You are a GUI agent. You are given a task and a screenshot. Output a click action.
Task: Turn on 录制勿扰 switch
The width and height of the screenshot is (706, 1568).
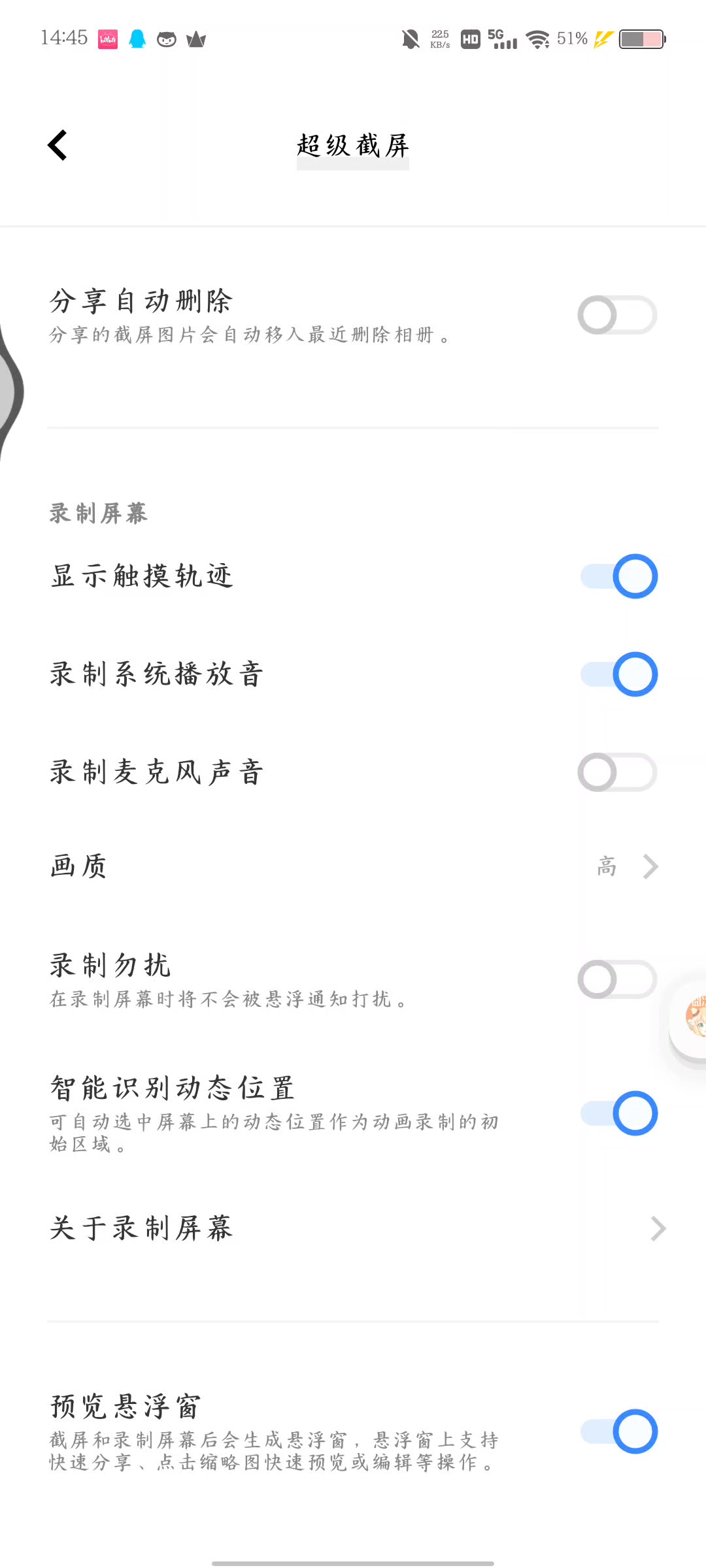[x=617, y=979]
